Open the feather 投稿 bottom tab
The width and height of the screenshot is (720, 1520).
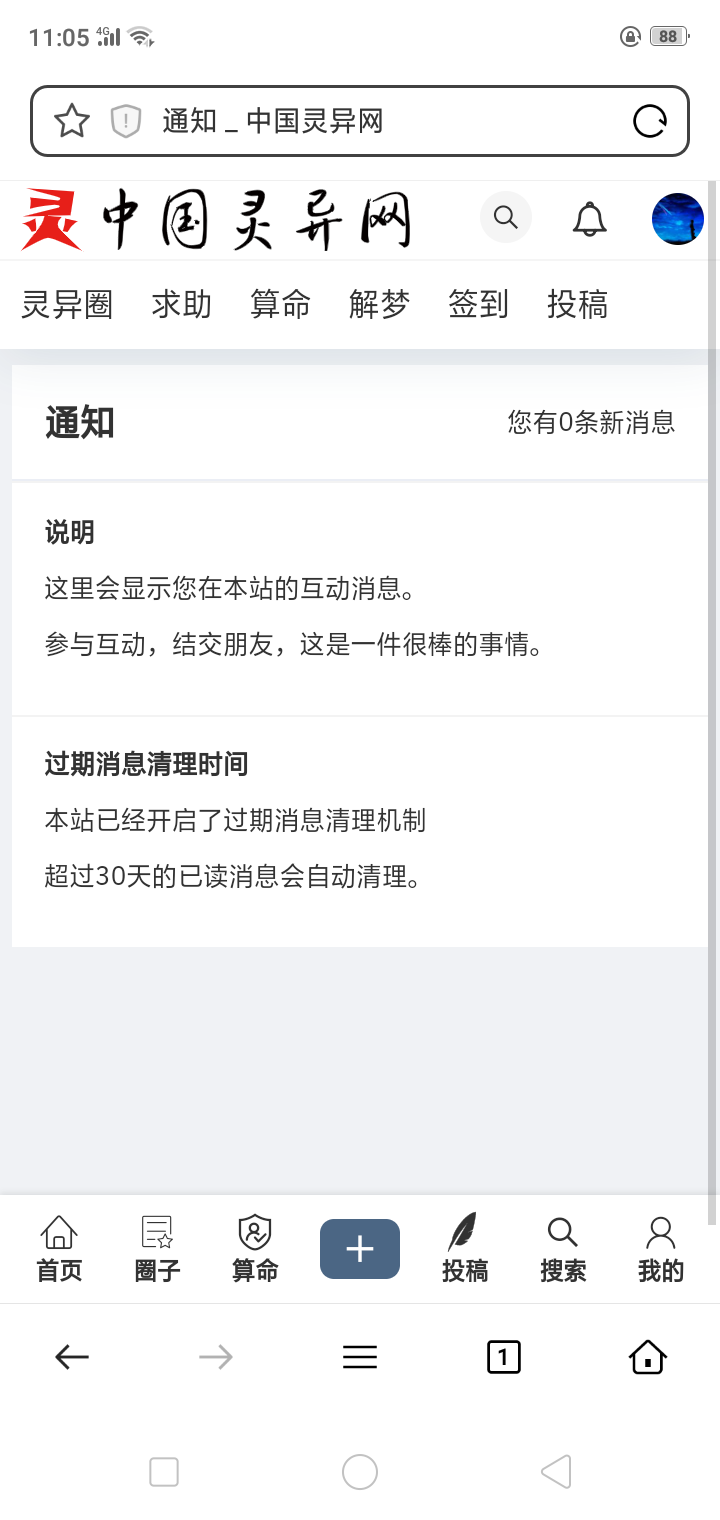point(465,1249)
